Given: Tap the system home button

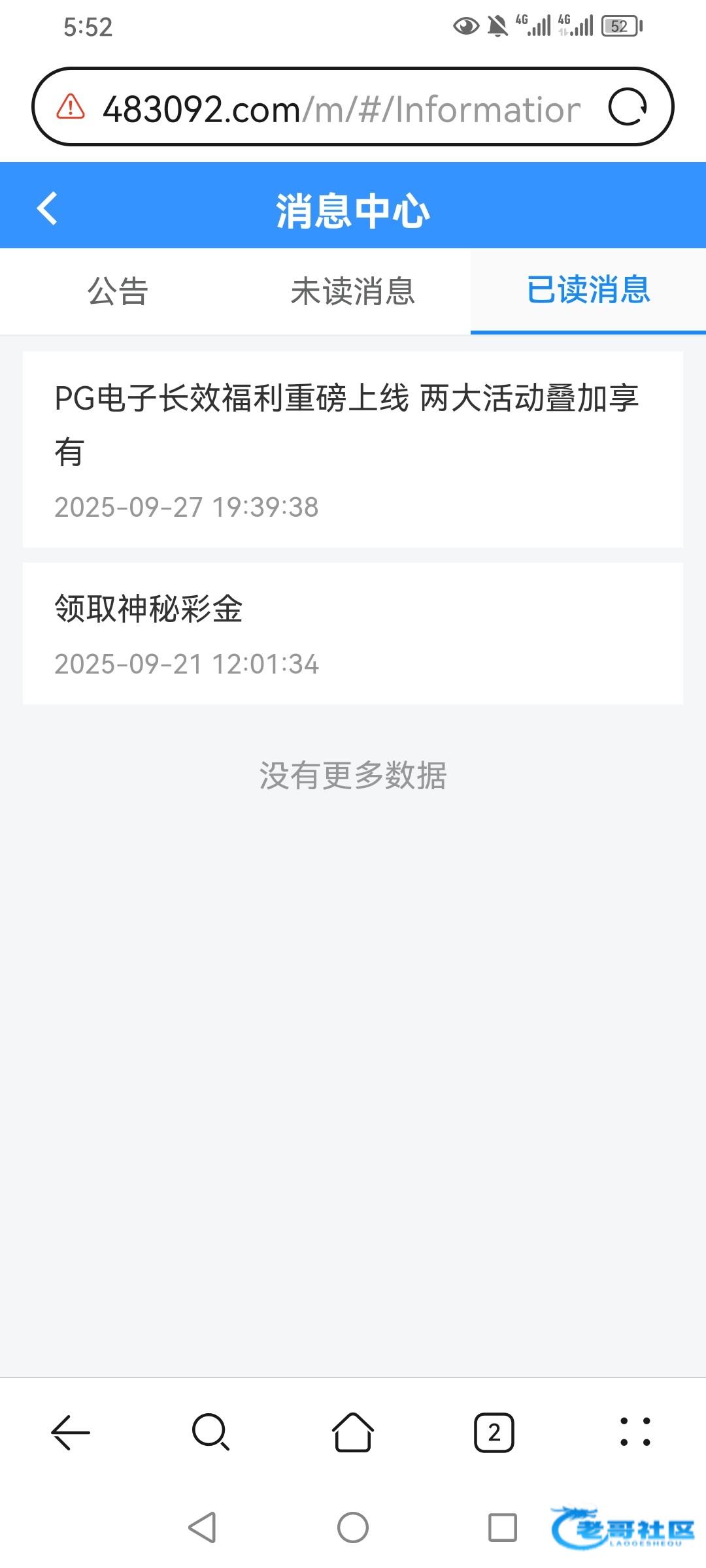Looking at the screenshot, I should pos(353,1527).
